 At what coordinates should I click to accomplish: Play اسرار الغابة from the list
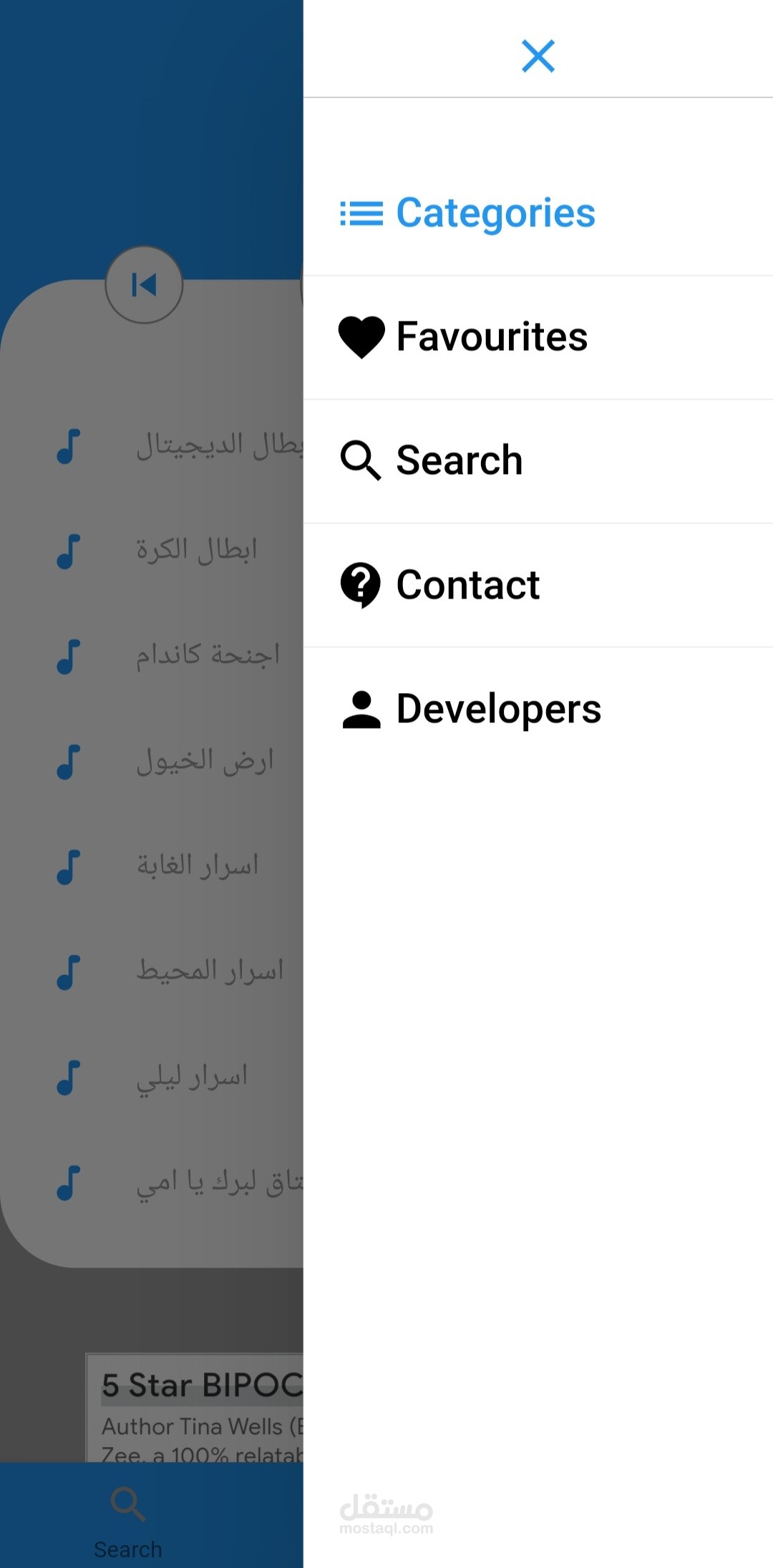(197, 866)
